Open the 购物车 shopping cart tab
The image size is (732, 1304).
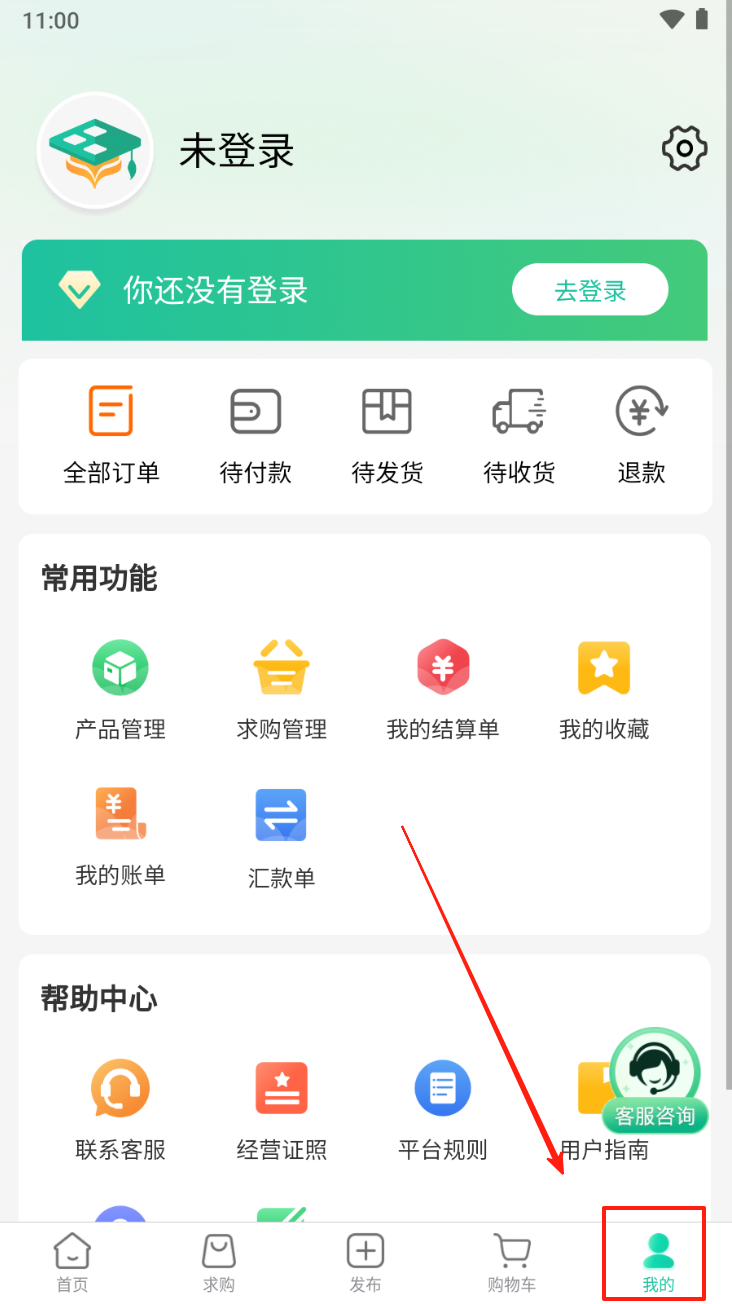(512, 1263)
